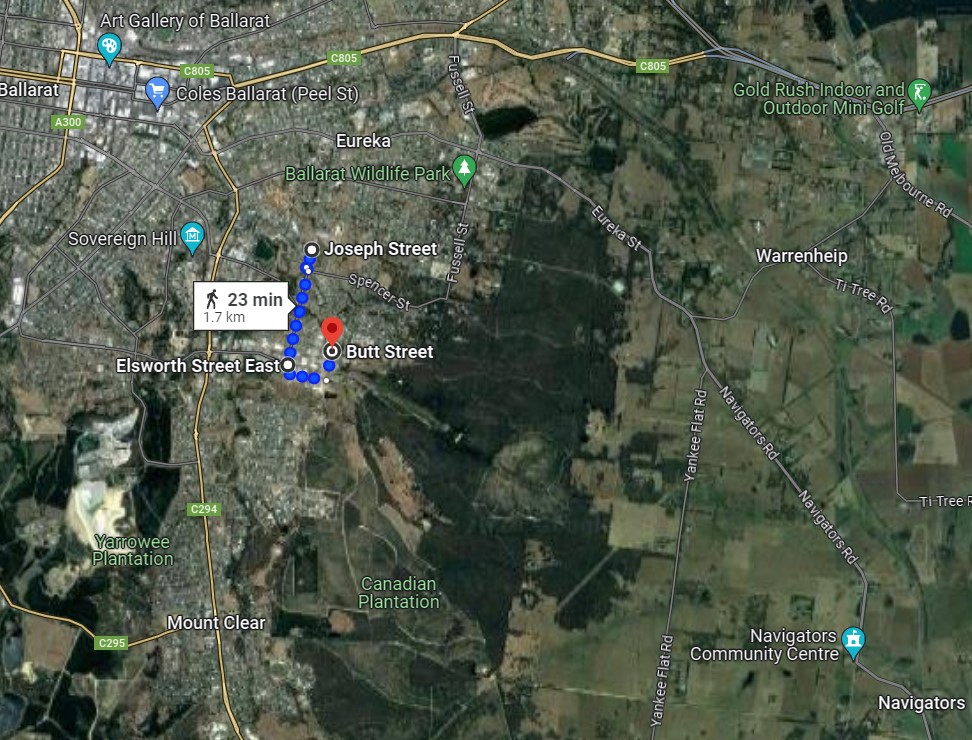
Task: Select Gold Rush Indoor and Outdoor Mini Golf
Action: click(919, 95)
